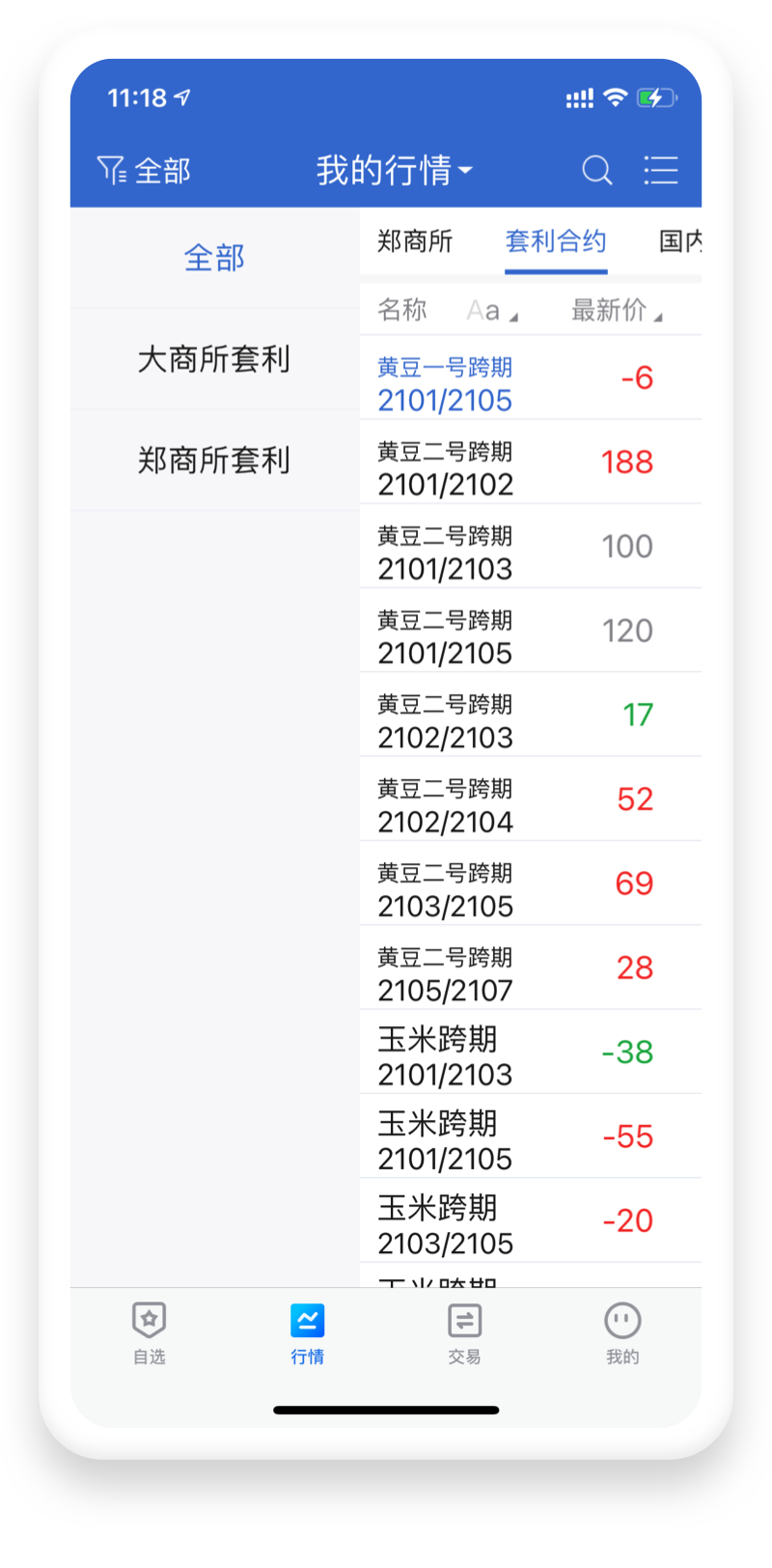
Task: Open the 全部 filter icon
Action: (x=144, y=171)
